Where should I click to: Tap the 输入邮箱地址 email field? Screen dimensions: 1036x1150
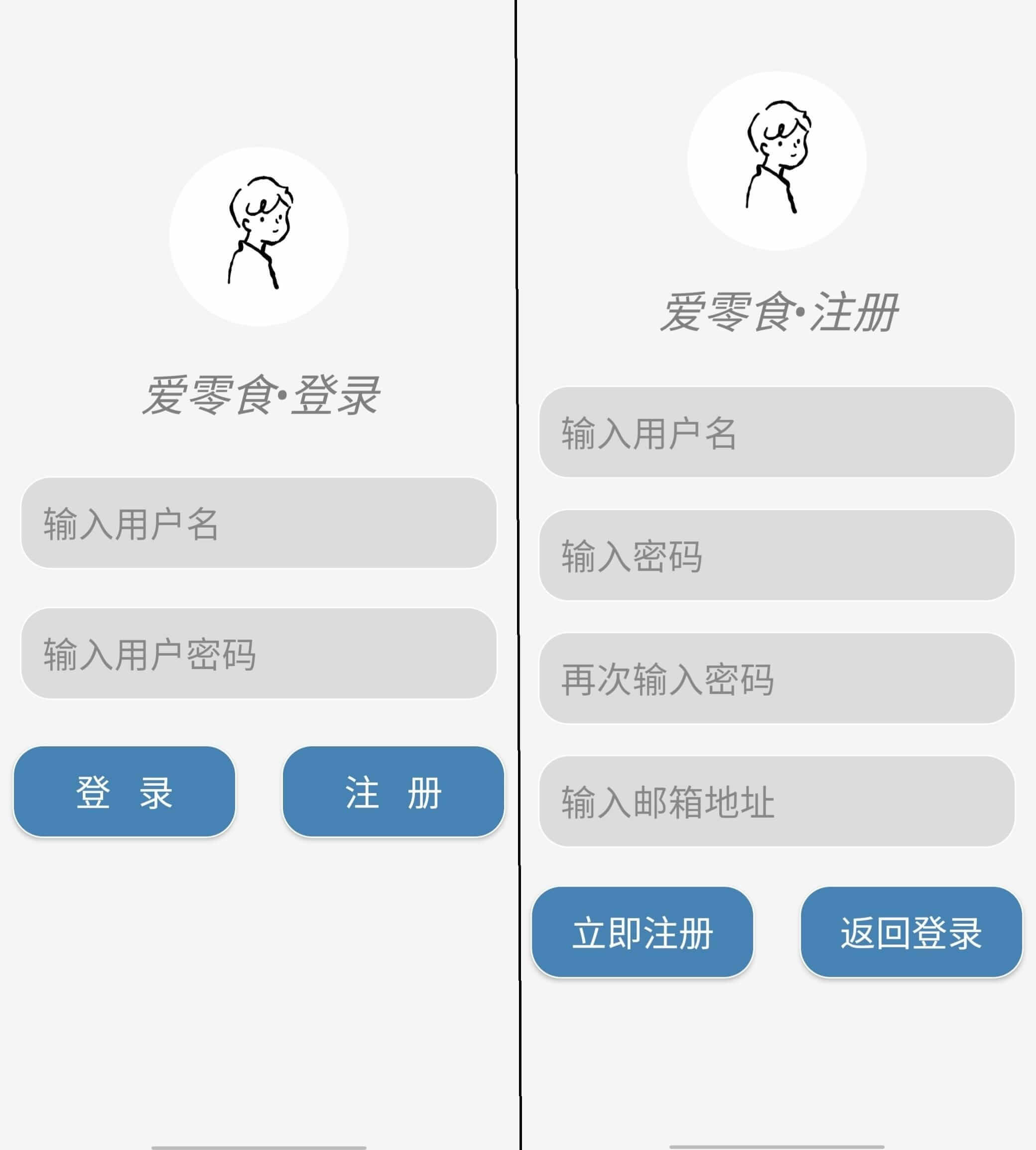click(x=777, y=801)
